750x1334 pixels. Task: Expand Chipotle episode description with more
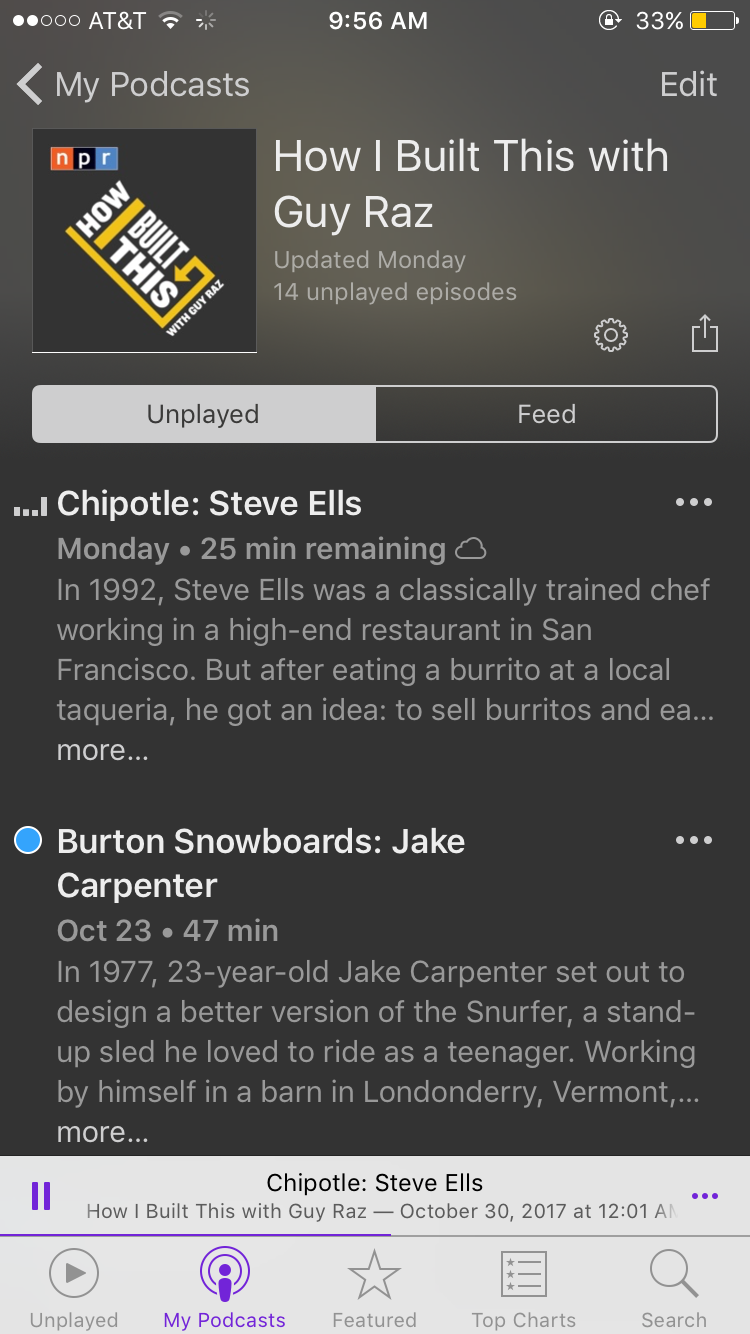click(x=102, y=751)
